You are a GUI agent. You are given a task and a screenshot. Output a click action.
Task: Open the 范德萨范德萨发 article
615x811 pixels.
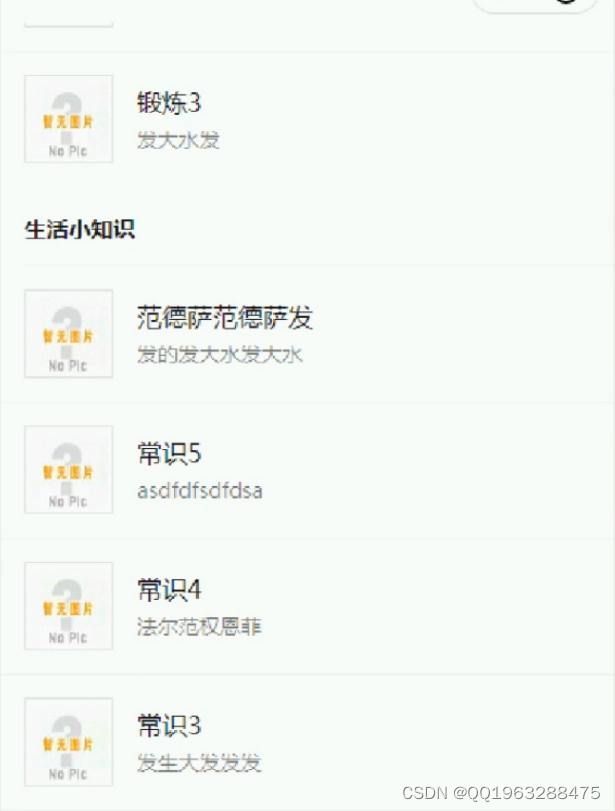[x=225, y=319]
